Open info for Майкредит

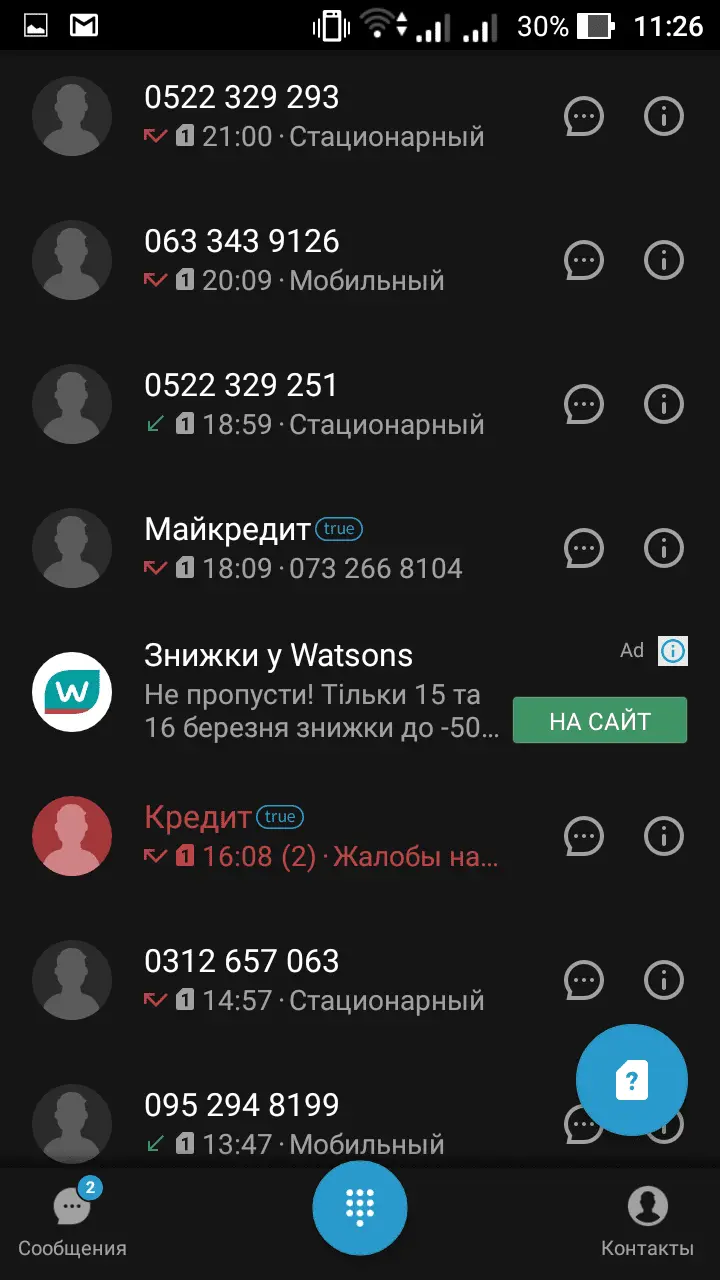click(x=663, y=549)
